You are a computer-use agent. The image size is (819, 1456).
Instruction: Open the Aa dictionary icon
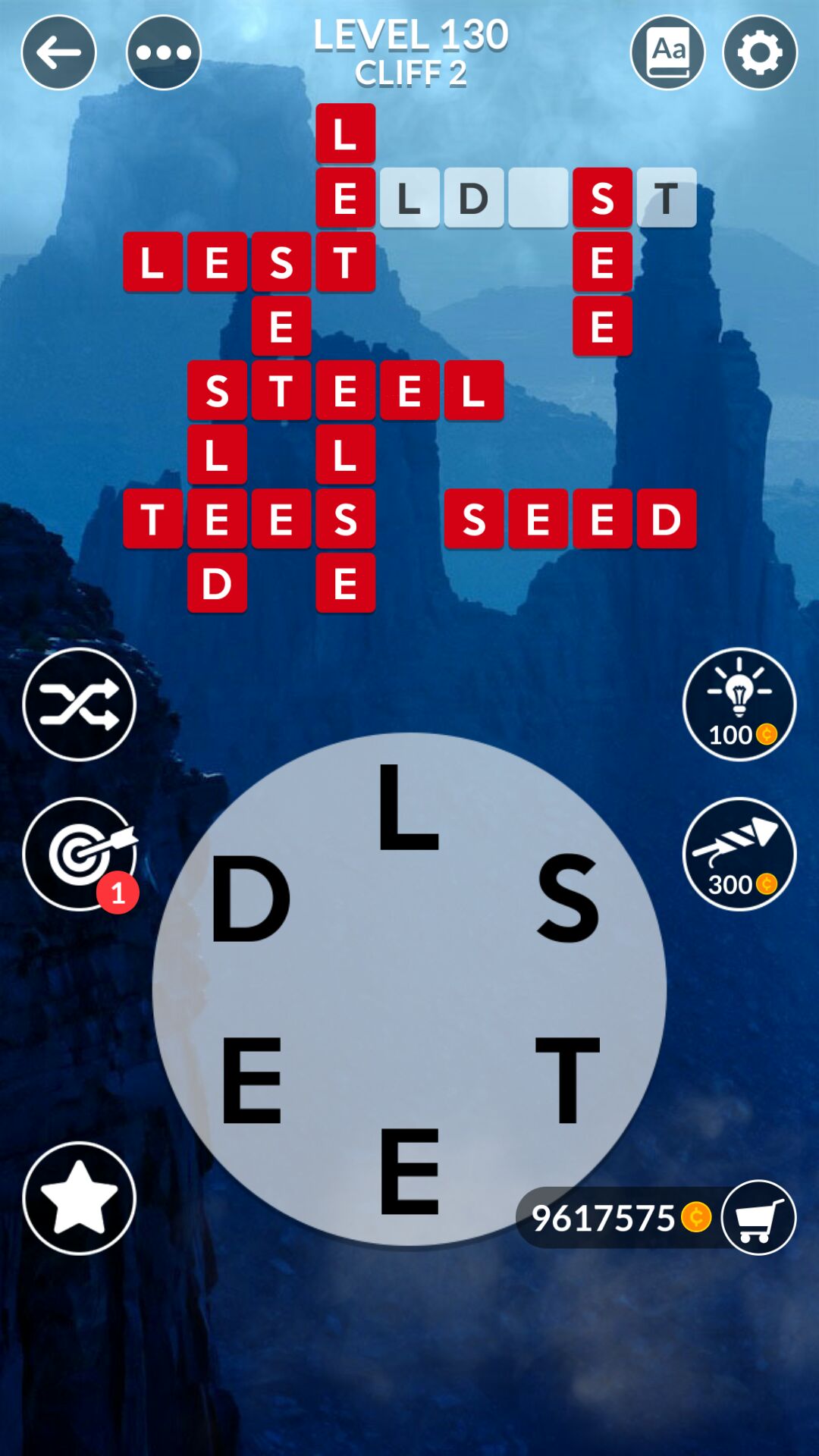click(x=668, y=52)
